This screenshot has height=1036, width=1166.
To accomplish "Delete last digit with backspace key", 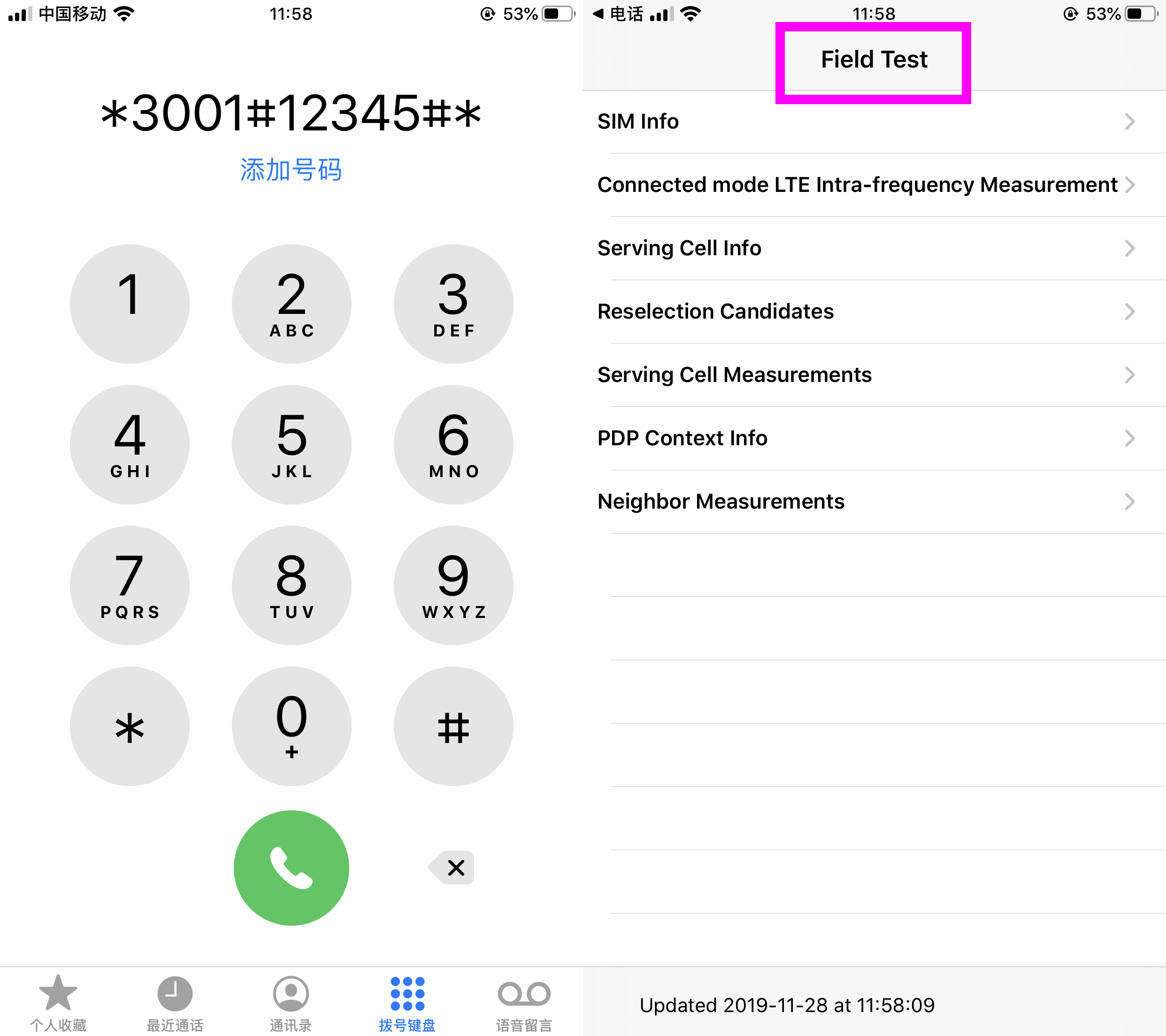I will pos(452,867).
